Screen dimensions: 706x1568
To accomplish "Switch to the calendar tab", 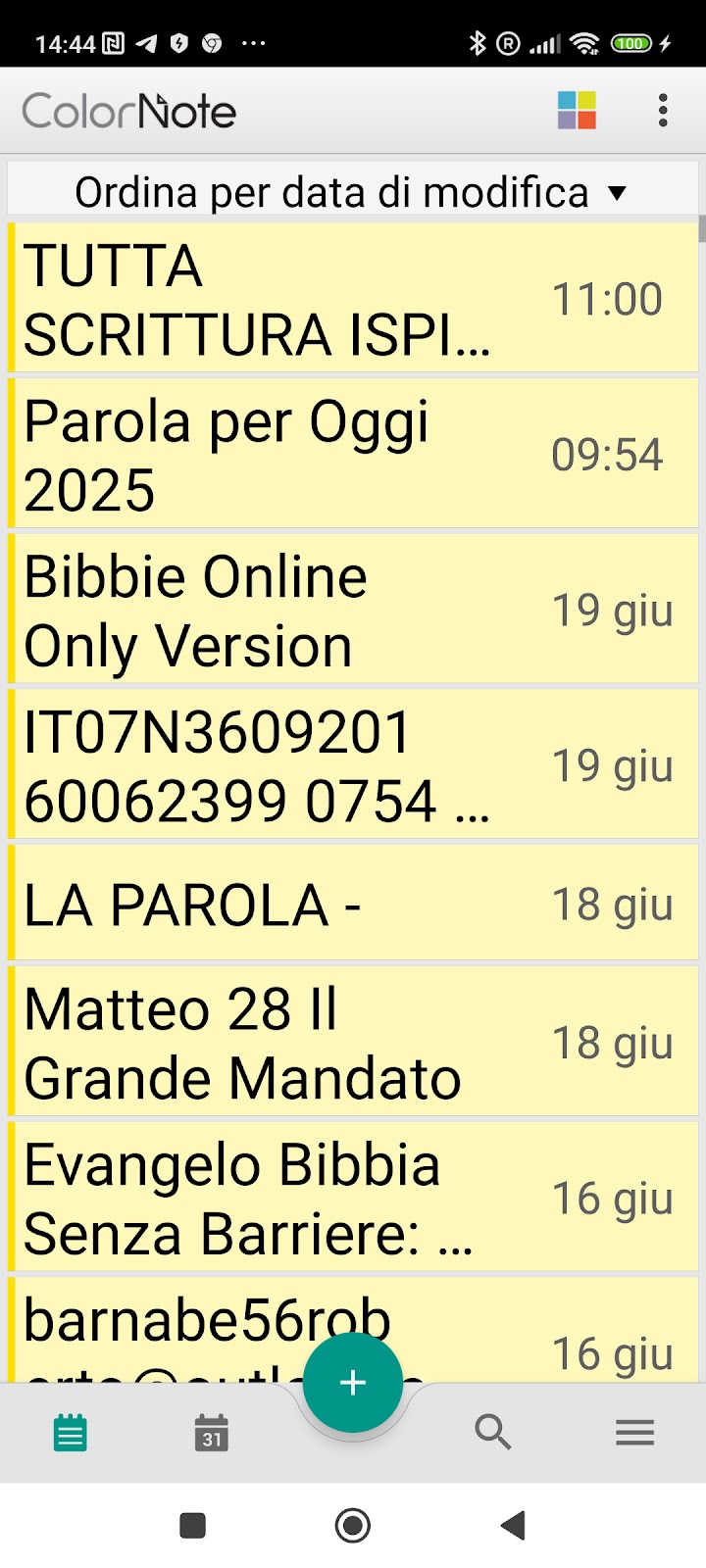I will 212,1434.
